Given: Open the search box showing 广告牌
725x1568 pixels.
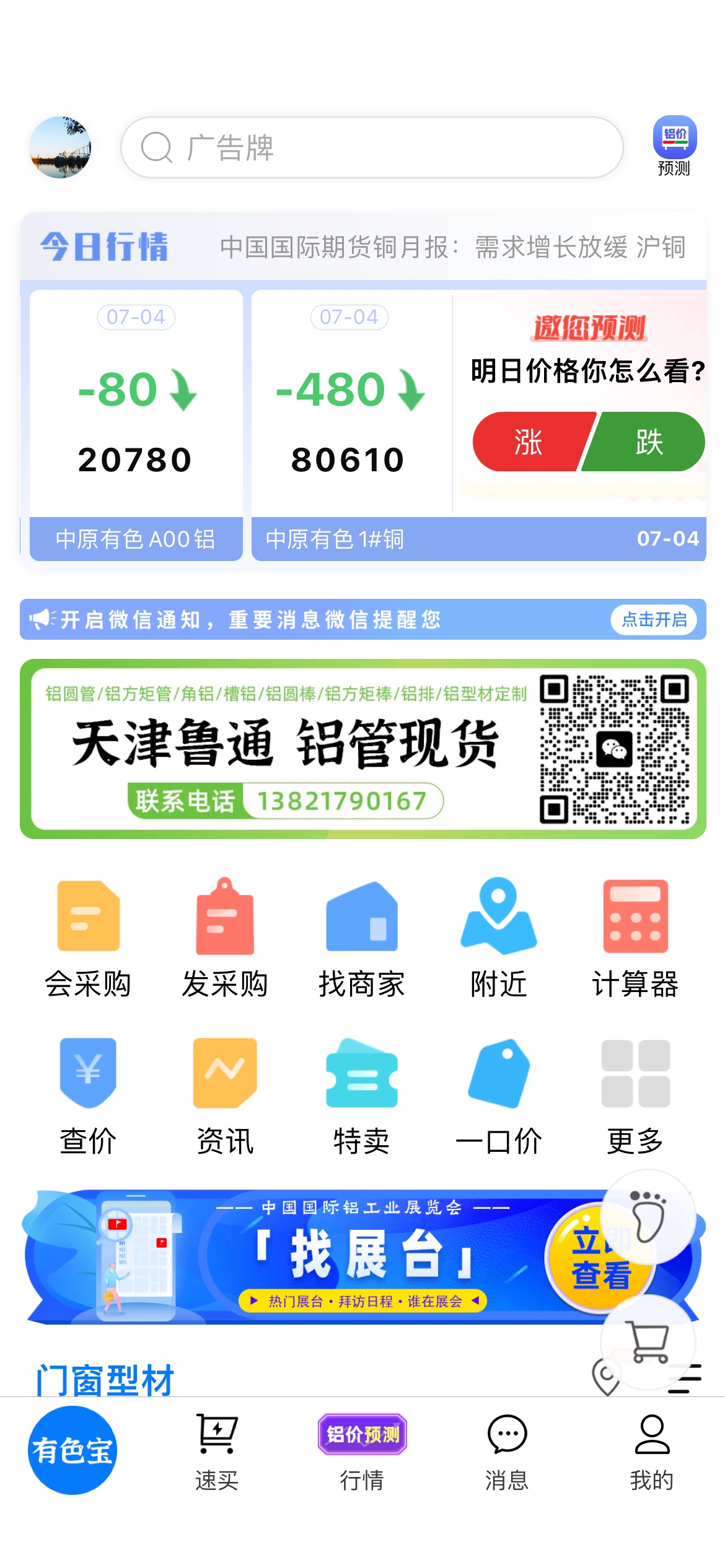Looking at the screenshot, I should (372, 147).
